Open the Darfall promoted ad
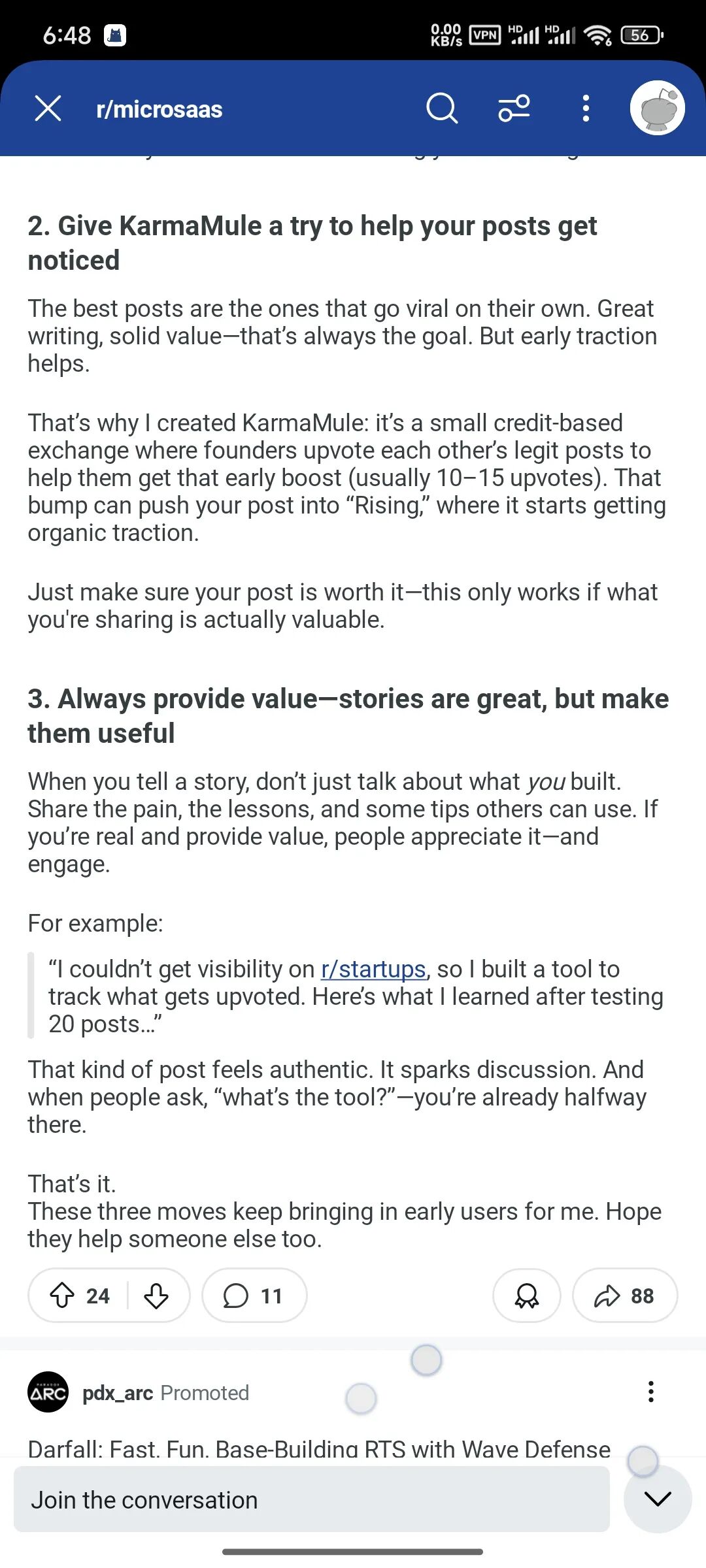The width and height of the screenshot is (706, 1568). click(x=319, y=1449)
